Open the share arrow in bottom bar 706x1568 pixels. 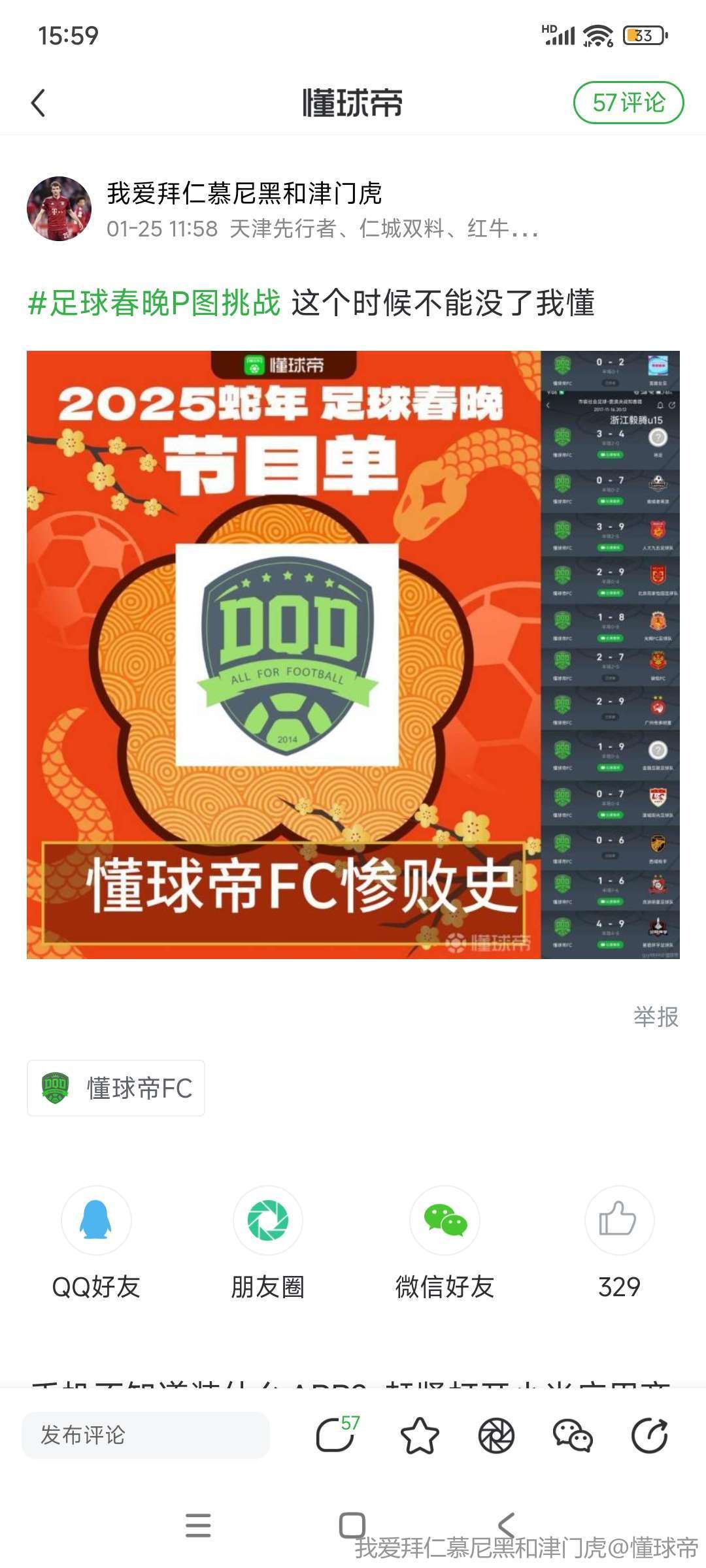(649, 1435)
